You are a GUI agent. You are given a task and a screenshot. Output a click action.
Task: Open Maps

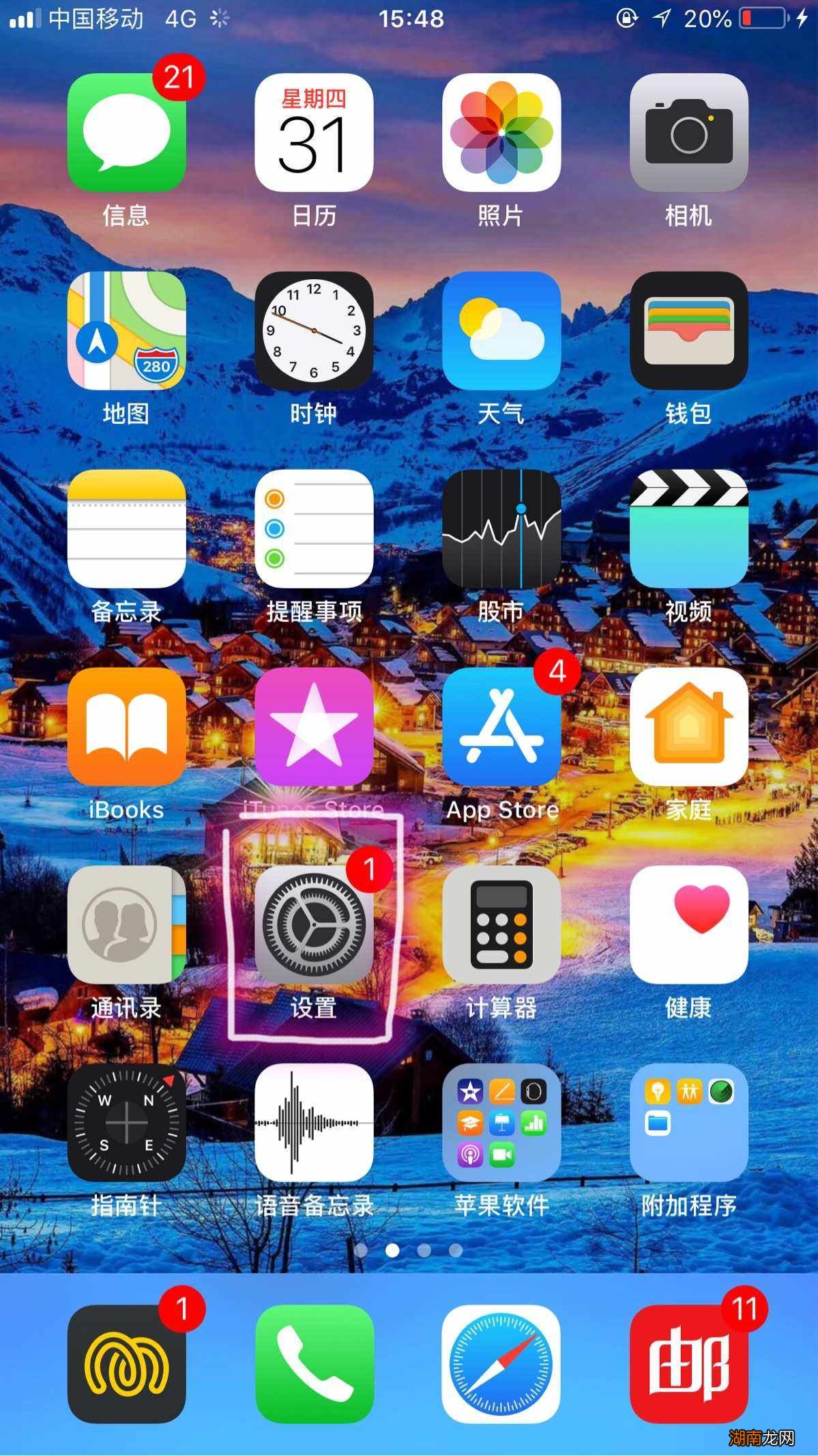pos(127,332)
